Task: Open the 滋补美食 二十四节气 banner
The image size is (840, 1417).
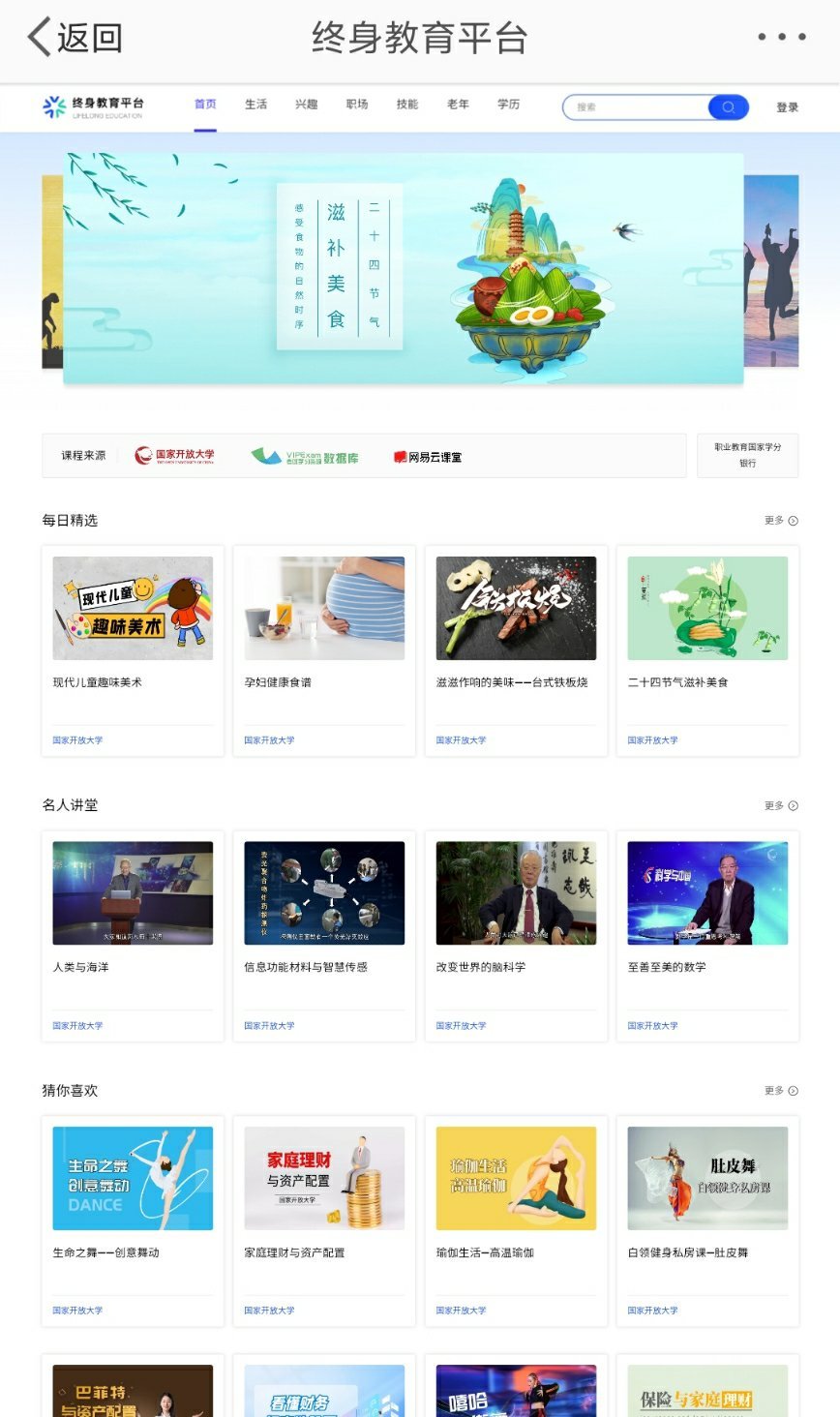Action: [403, 268]
